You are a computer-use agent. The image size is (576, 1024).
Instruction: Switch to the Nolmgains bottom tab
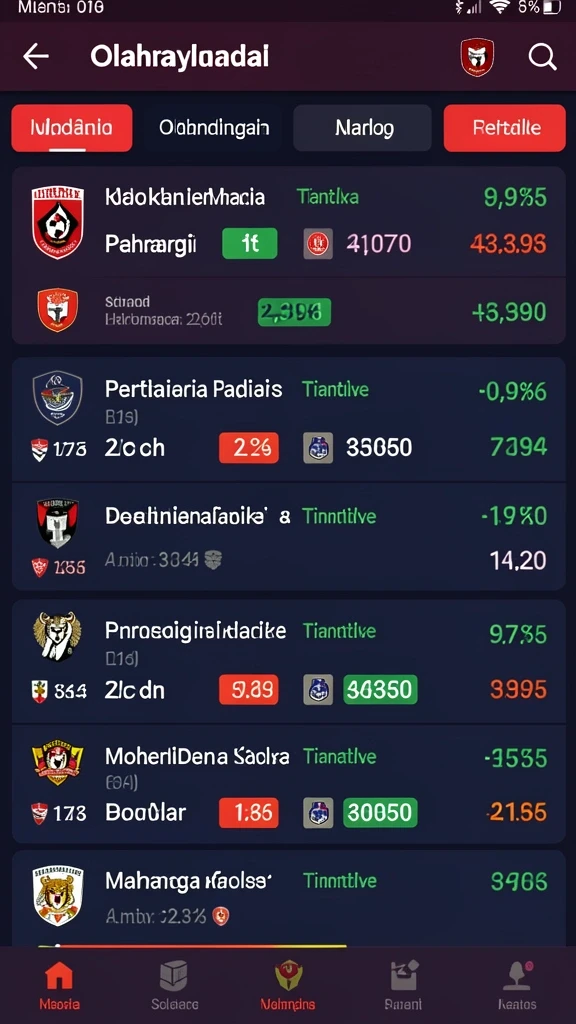pos(288,985)
